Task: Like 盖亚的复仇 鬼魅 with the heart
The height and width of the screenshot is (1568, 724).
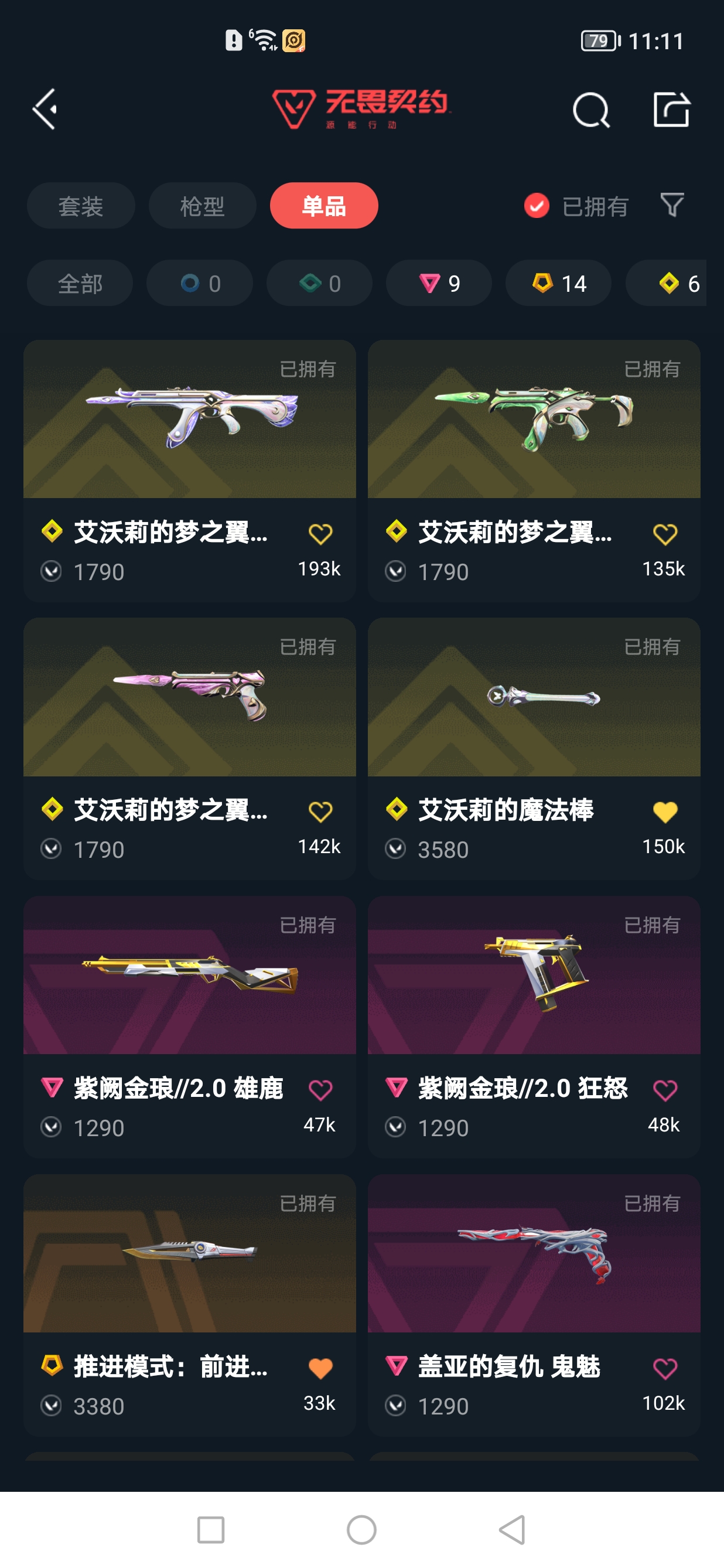Action: (664, 1368)
